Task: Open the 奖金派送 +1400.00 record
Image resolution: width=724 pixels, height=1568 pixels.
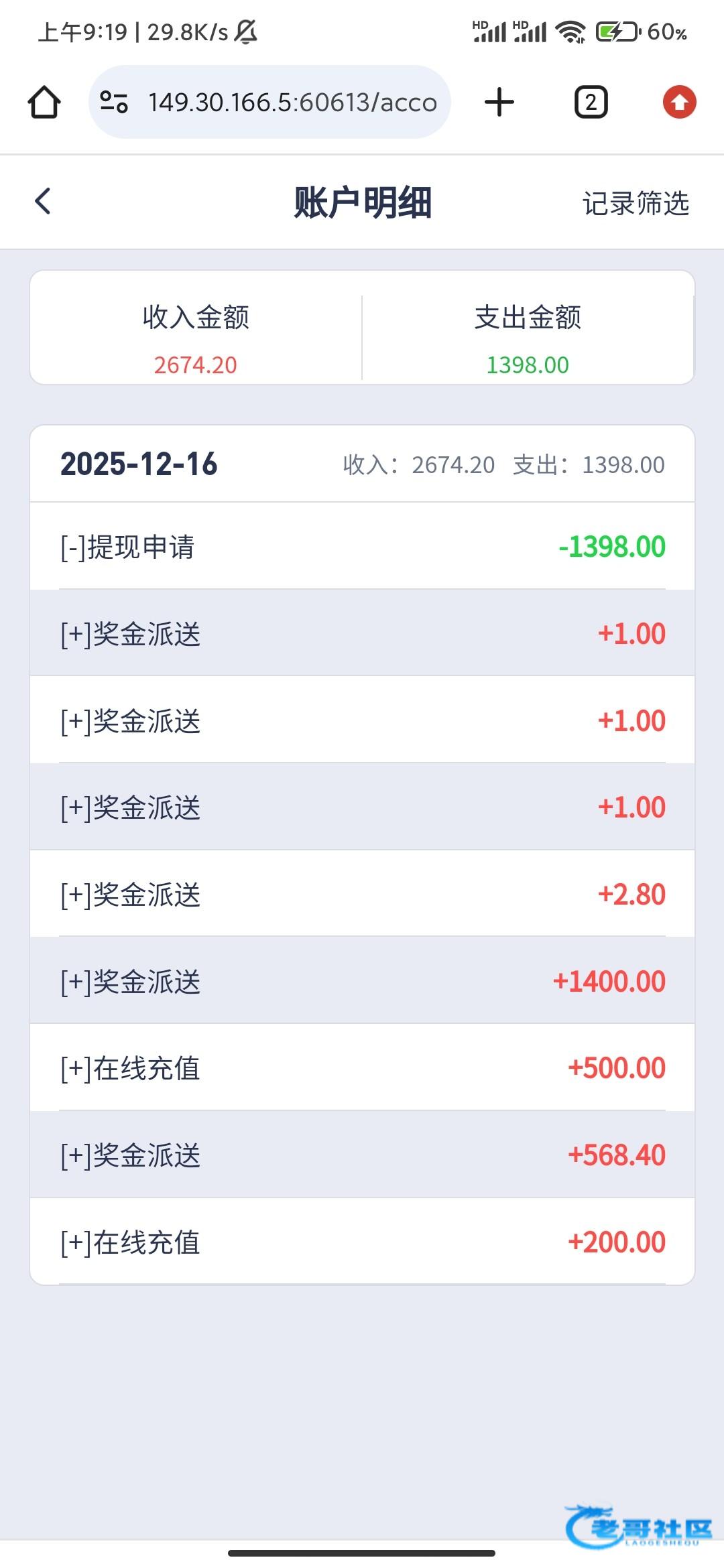Action: [362, 982]
